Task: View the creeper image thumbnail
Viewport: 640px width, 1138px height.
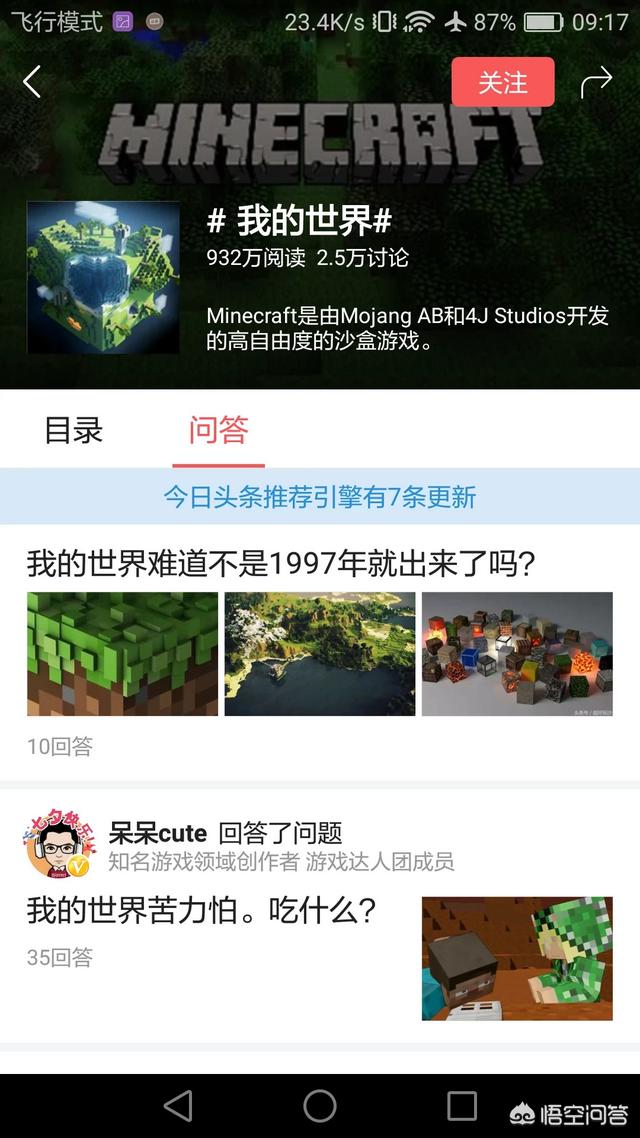Action: coord(517,958)
